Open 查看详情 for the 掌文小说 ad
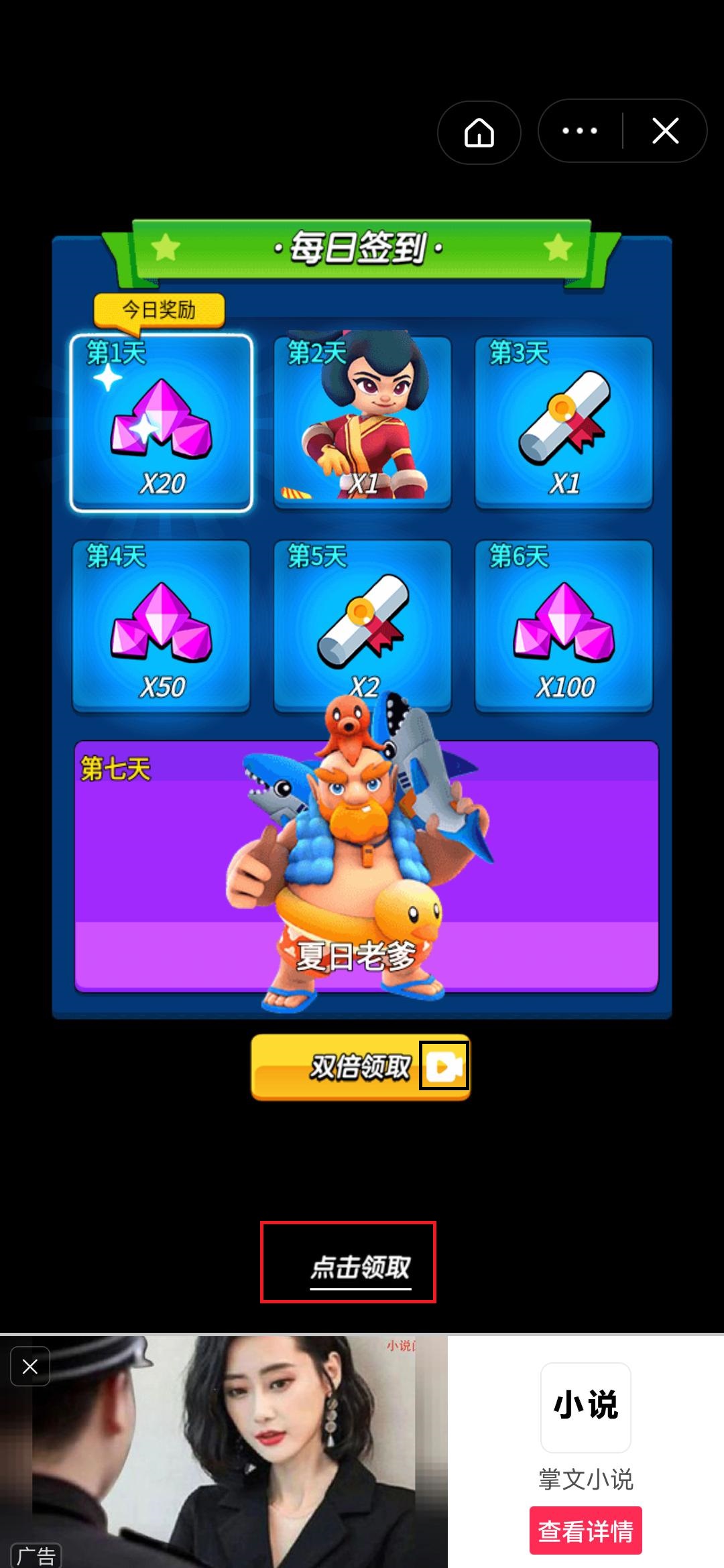Image resolution: width=724 pixels, height=1568 pixels. click(585, 1530)
